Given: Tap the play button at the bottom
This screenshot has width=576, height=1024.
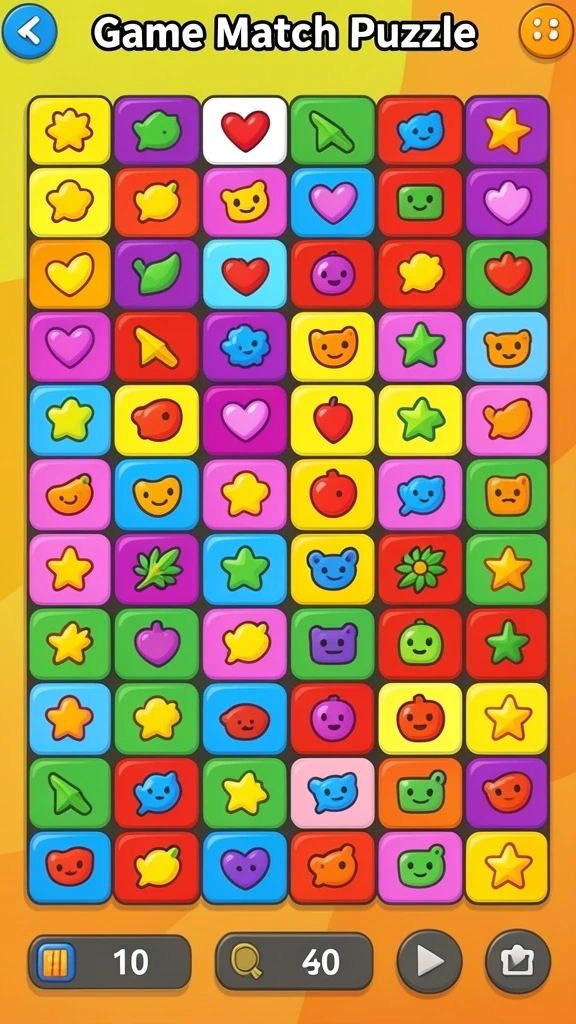Looking at the screenshot, I should point(430,961).
